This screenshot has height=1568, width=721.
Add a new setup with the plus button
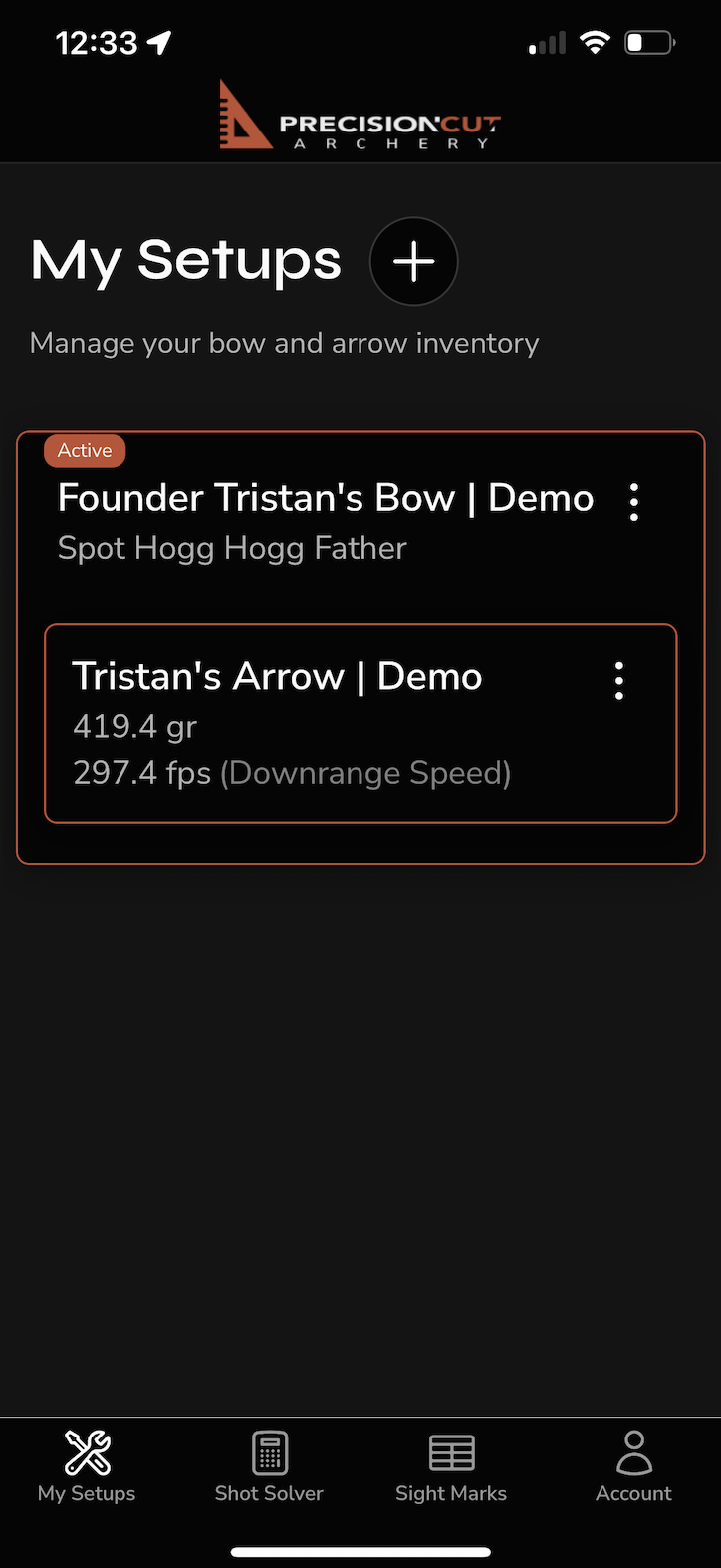coord(413,261)
